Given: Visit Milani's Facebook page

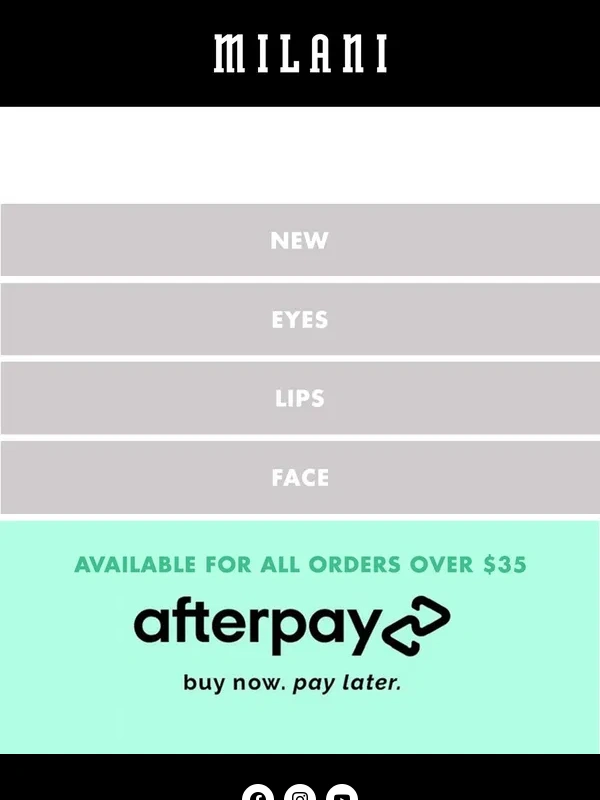Looking at the screenshot, I should click(x=258, y=794).
